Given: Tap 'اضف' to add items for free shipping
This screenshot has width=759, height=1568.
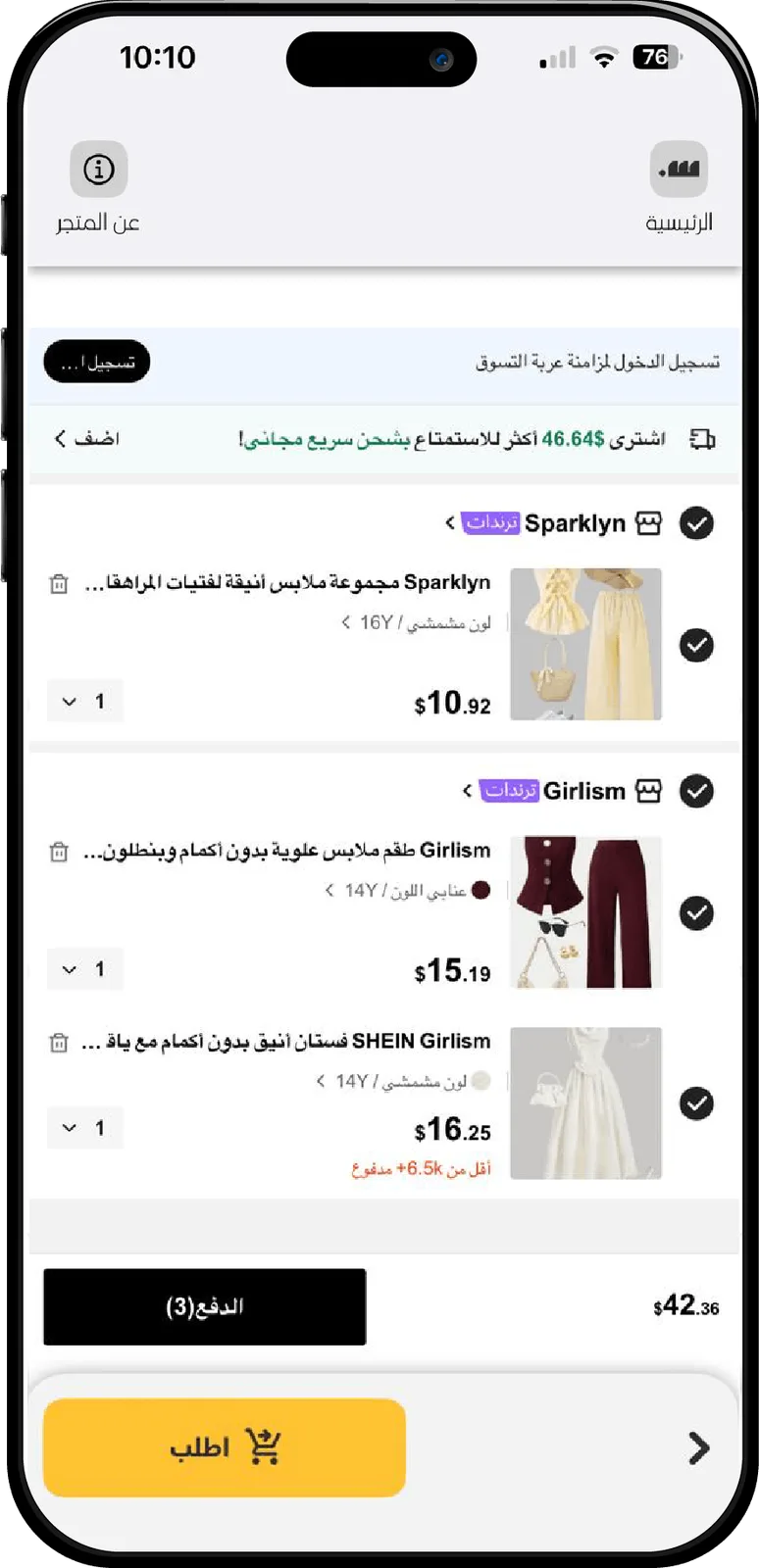Looking at the screenshot, I should coord(86,438).
